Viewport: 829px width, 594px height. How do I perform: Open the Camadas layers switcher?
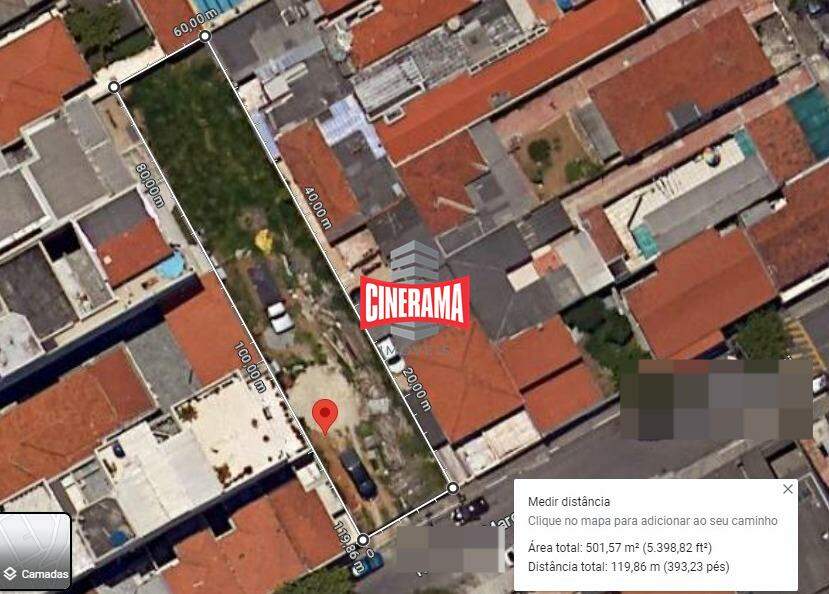pos(35,552)
